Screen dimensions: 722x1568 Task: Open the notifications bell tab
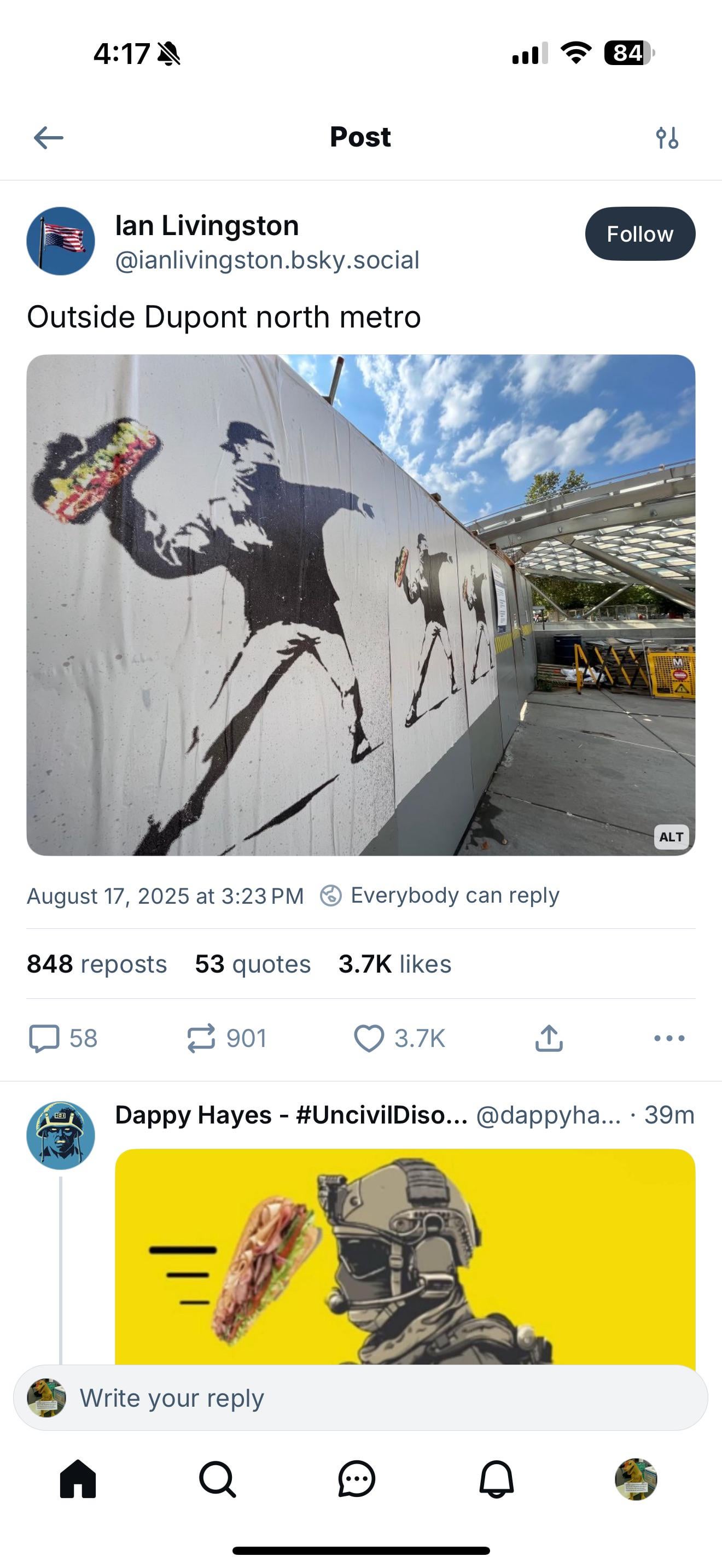(x=496, y=1479)
